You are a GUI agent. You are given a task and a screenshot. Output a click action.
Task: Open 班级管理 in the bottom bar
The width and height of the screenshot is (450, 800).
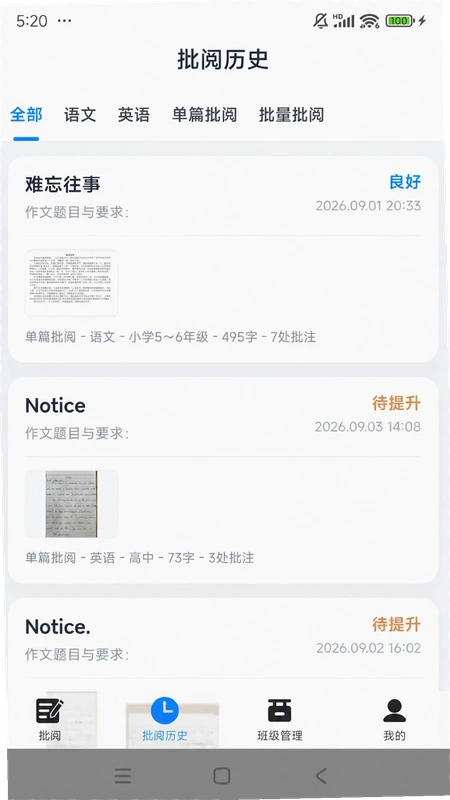[280, 719]
